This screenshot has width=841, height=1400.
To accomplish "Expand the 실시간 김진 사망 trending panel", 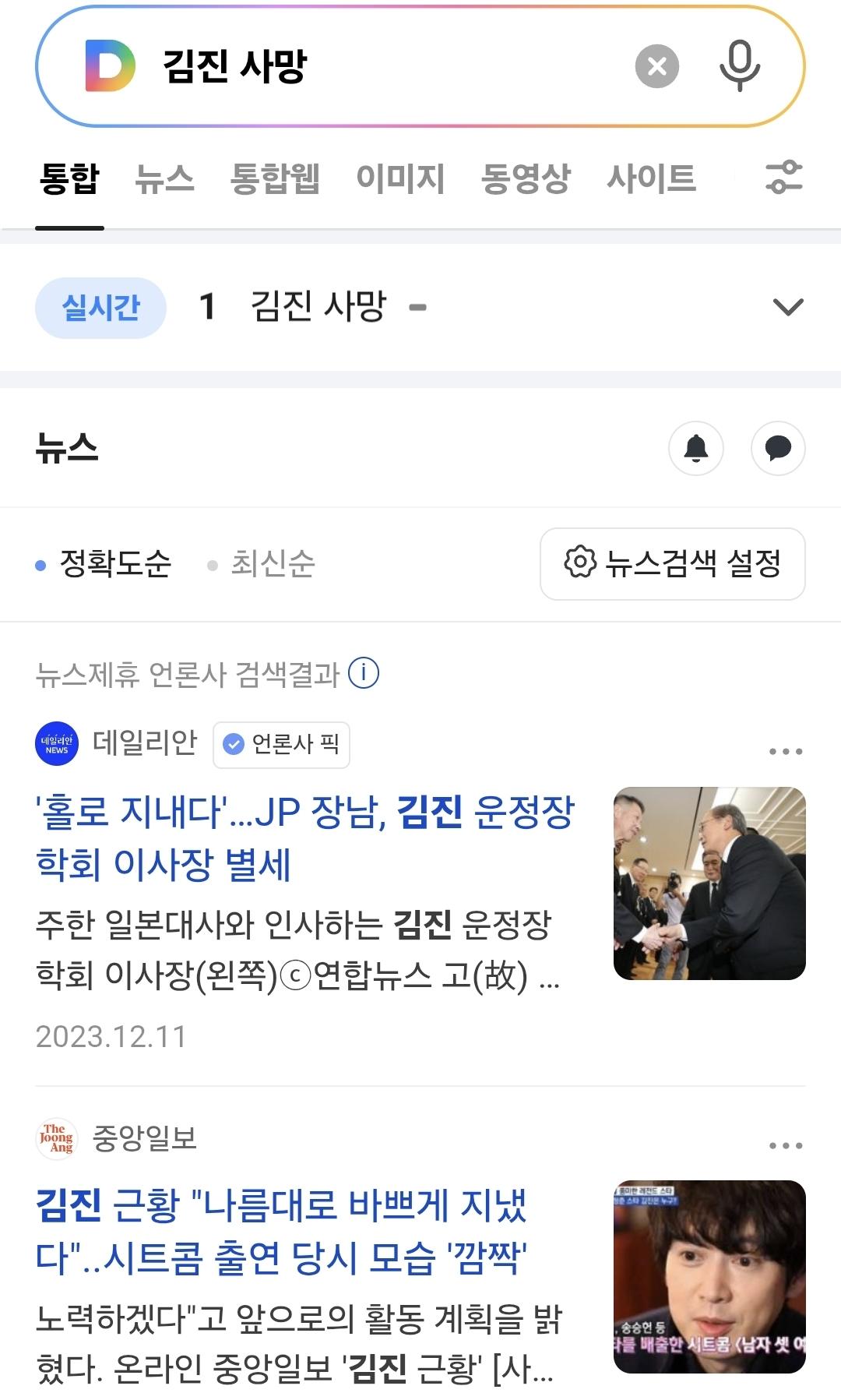I will tap(787, 308).
